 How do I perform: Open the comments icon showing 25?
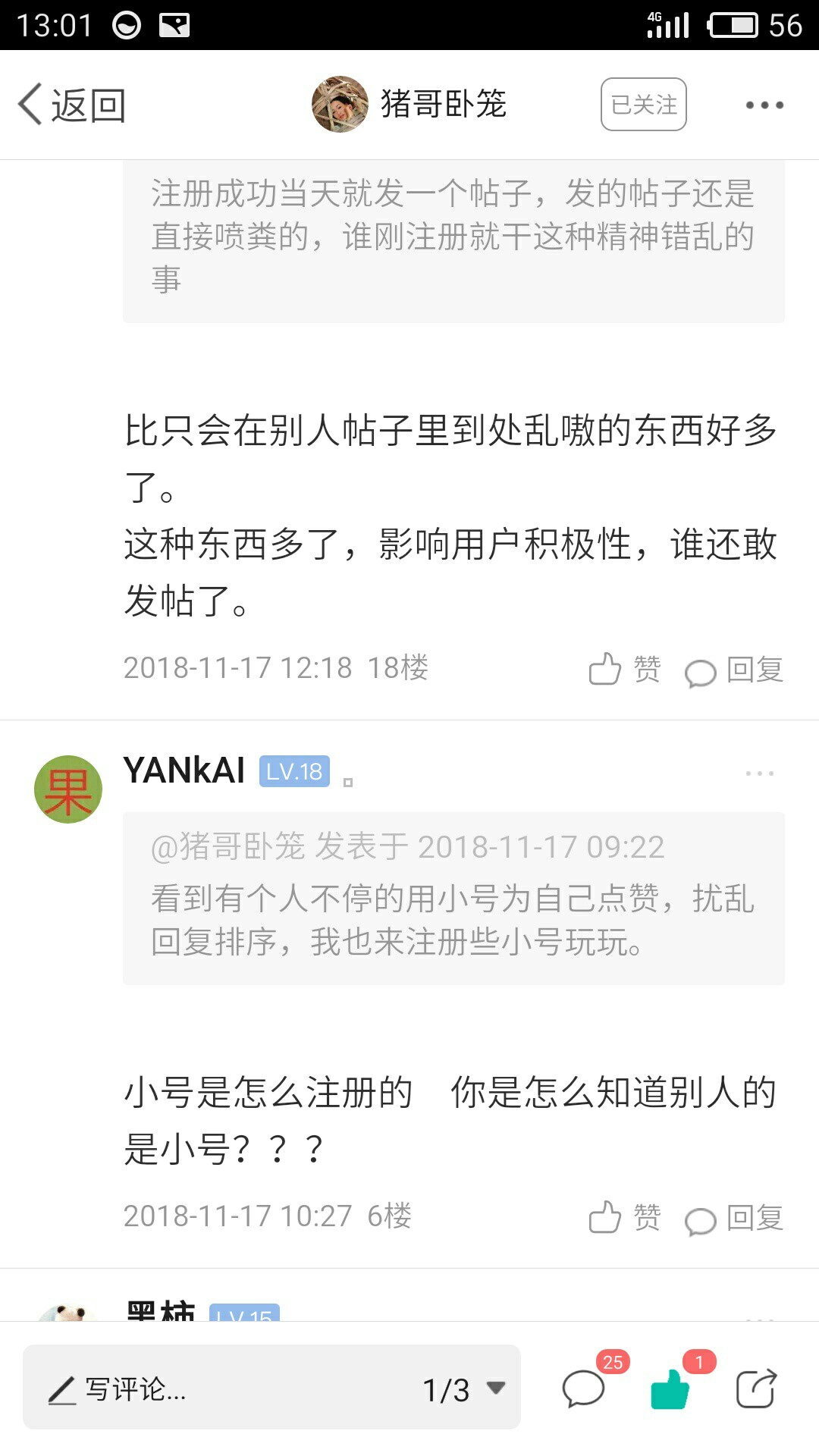pos(584,1388)
